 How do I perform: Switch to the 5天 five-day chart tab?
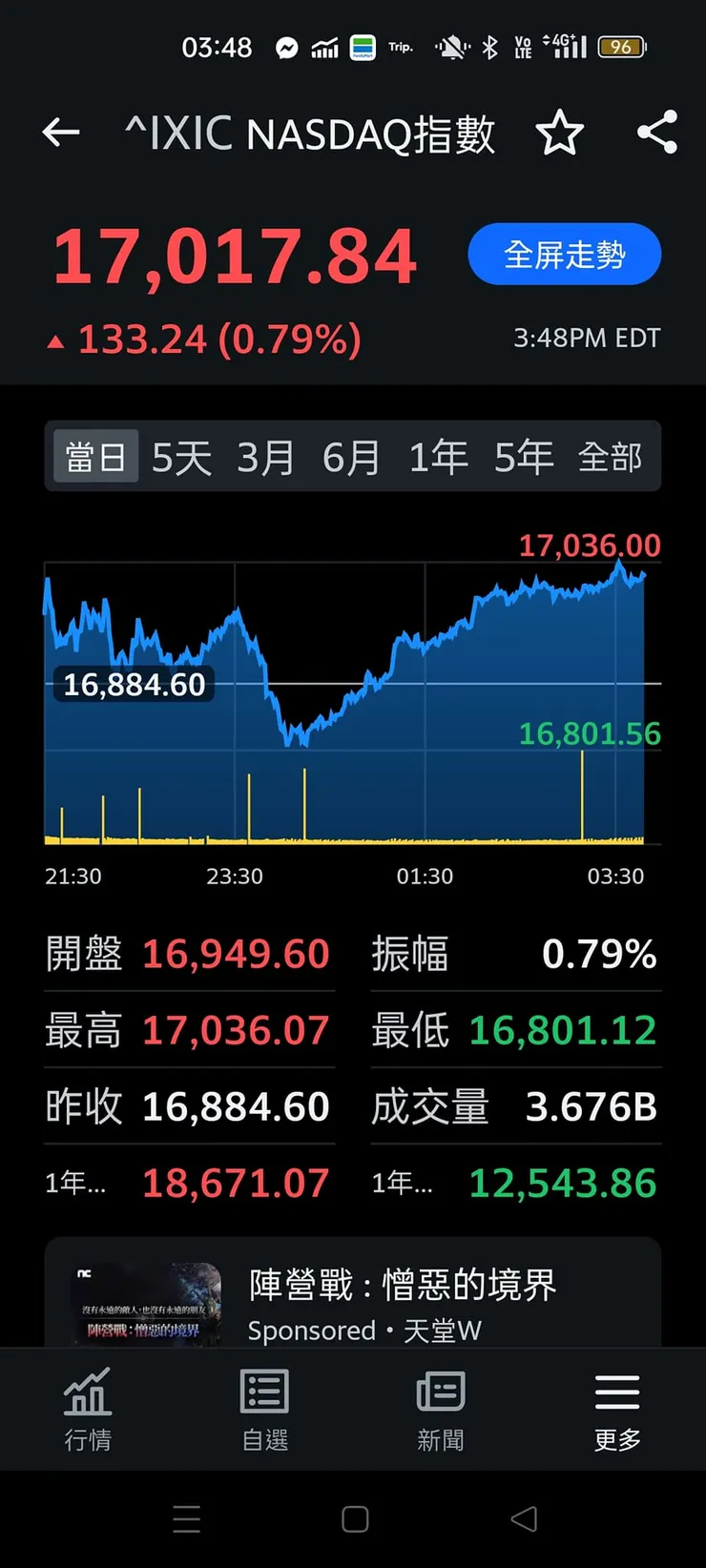tap(179, 456)
